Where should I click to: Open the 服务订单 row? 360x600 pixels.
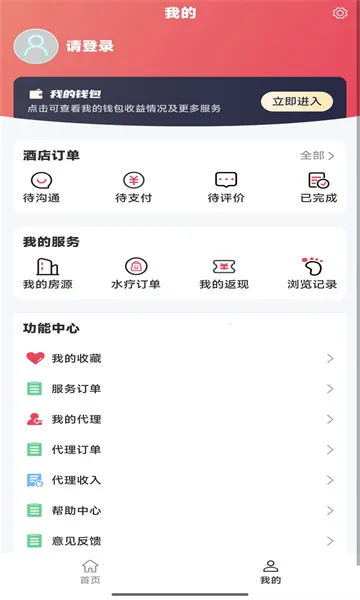[x=180, y=389]
